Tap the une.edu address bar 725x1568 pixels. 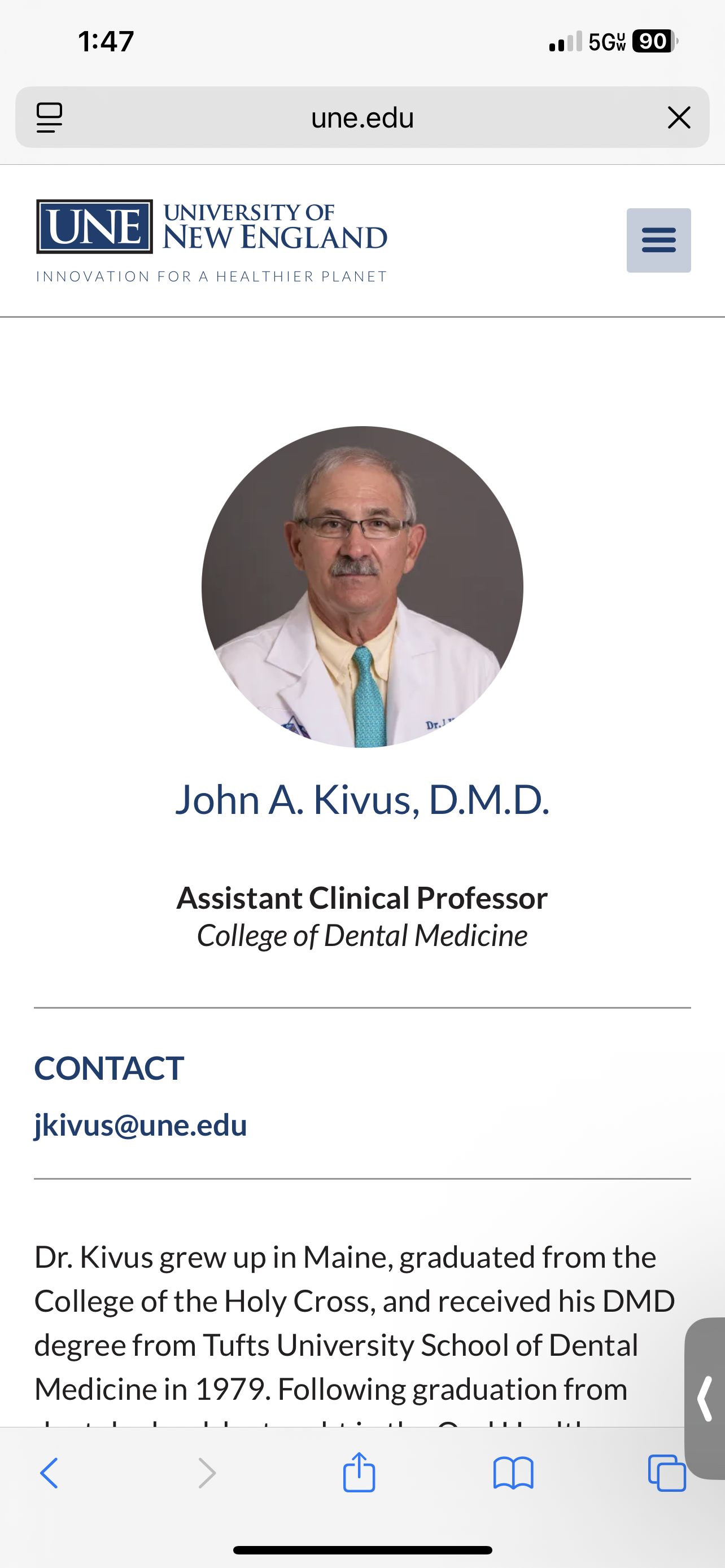click(x=362, y=117)
